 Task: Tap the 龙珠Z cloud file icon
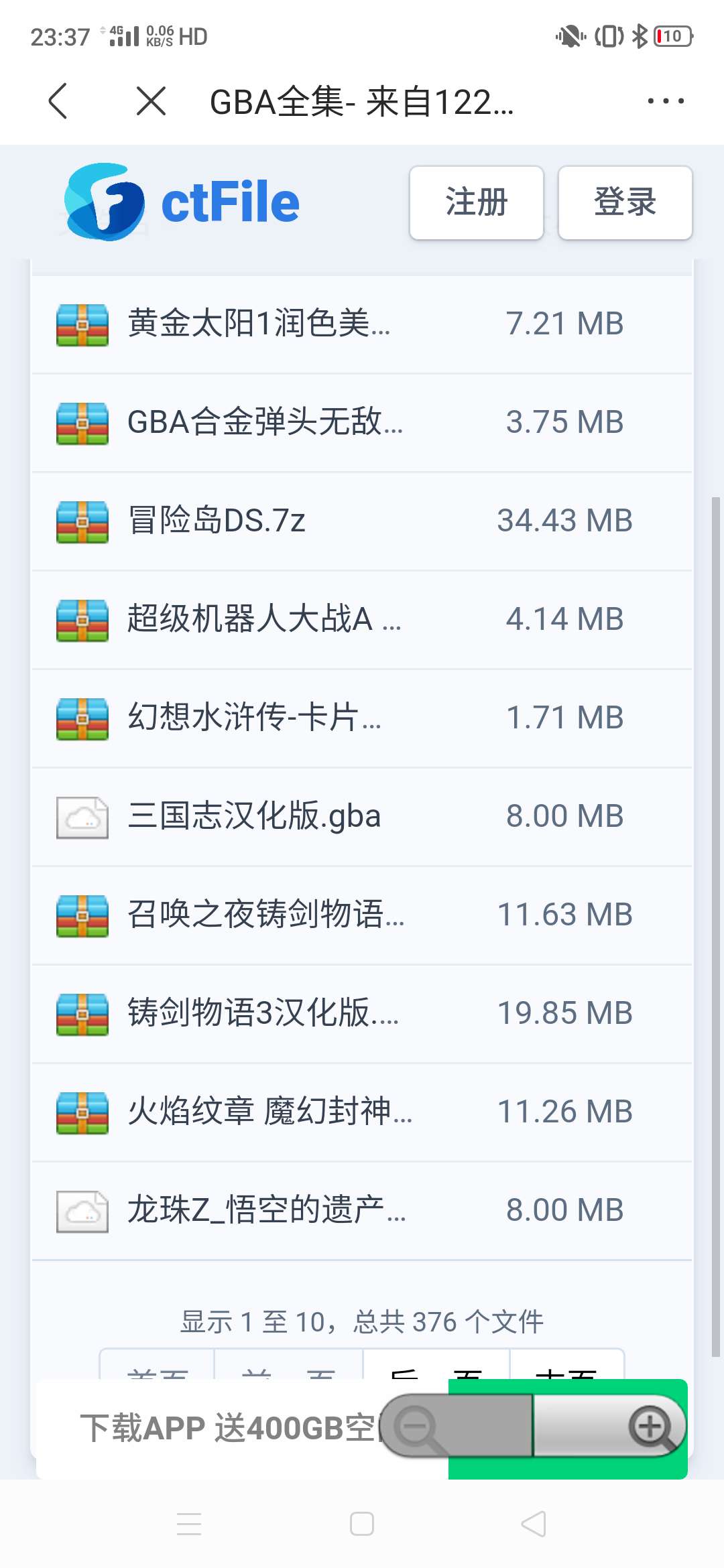click(82, 1210)
